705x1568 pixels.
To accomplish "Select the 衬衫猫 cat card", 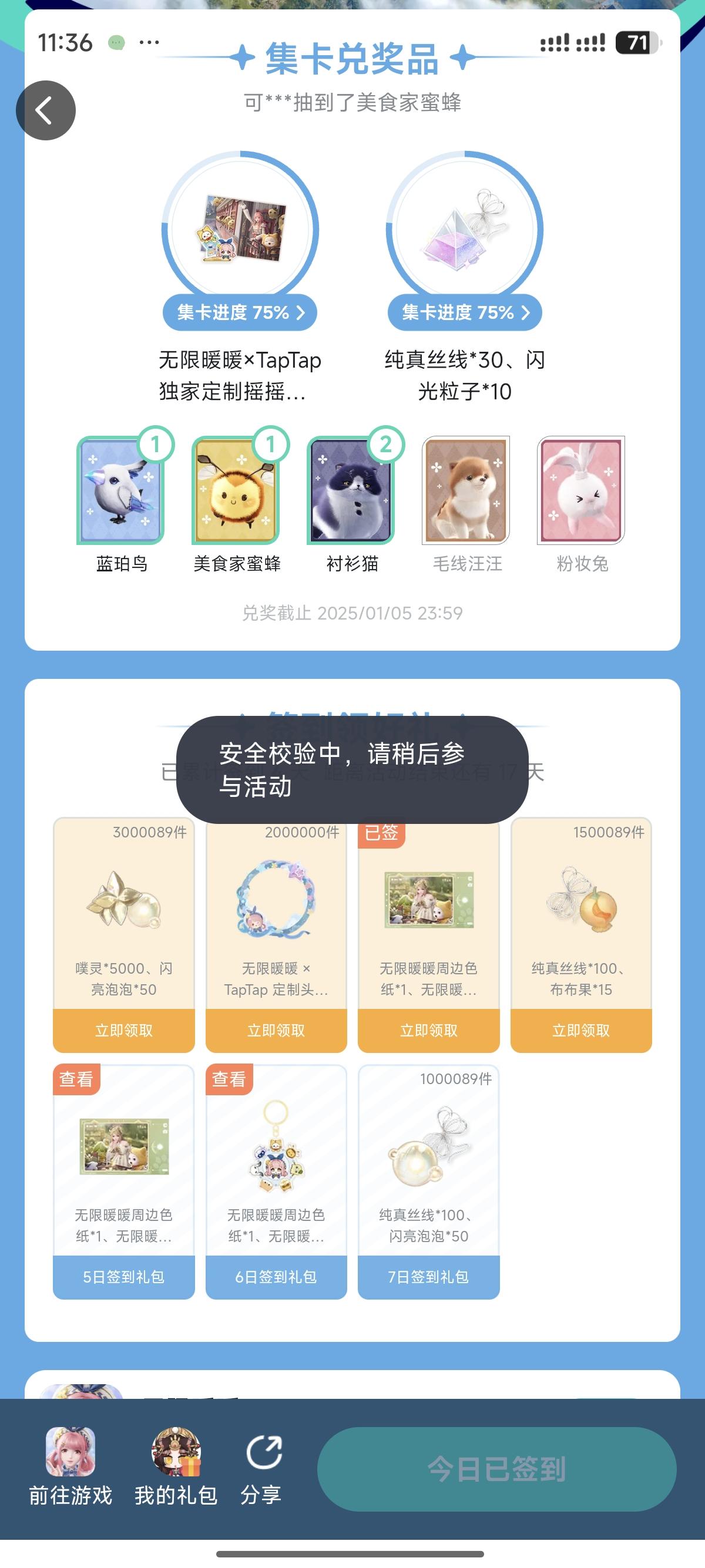I will coord(352,494).
